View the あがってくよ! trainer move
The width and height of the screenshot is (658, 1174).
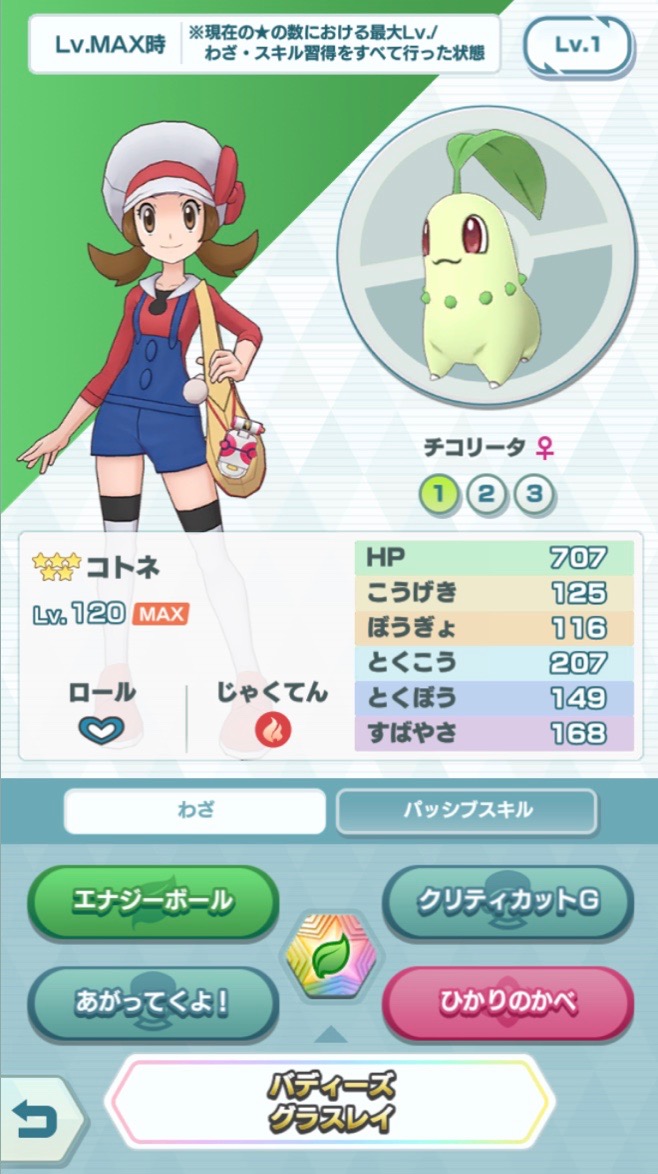coord(153,1003)
